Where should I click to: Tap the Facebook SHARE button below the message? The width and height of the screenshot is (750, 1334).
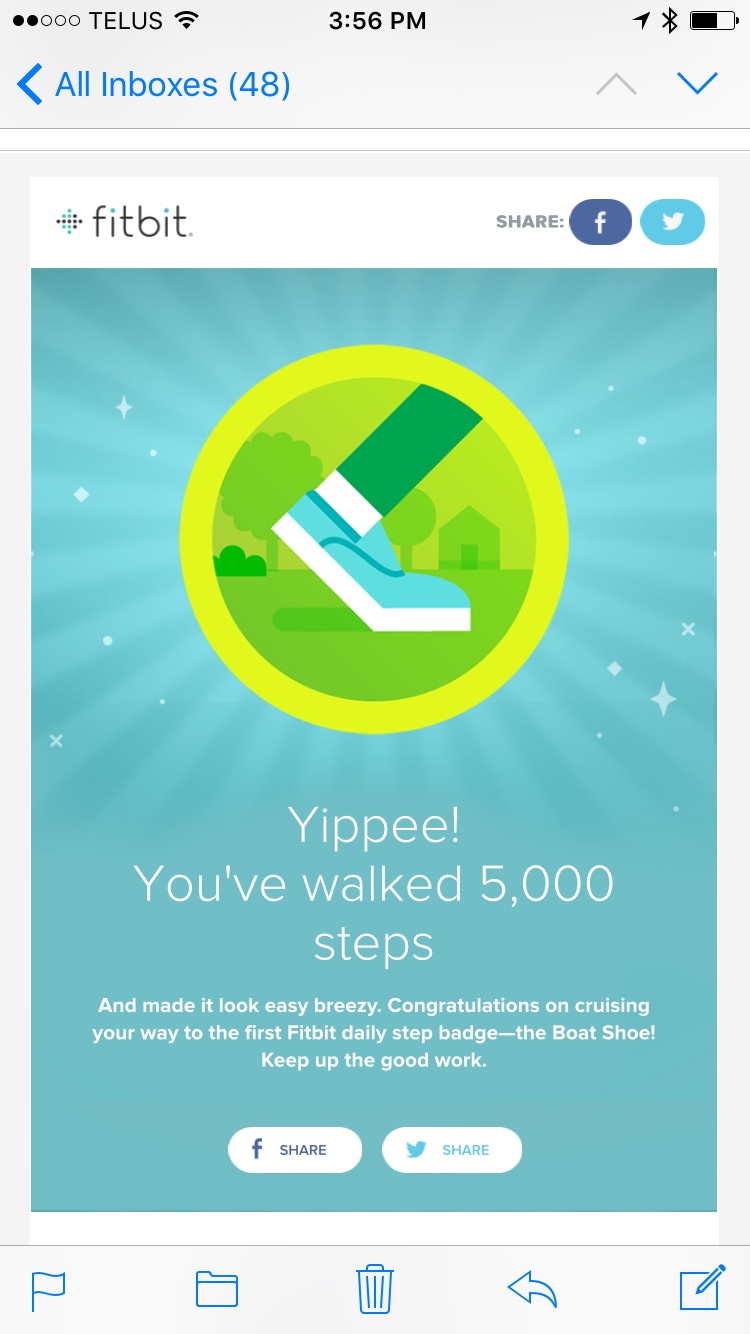point(294,1150)
